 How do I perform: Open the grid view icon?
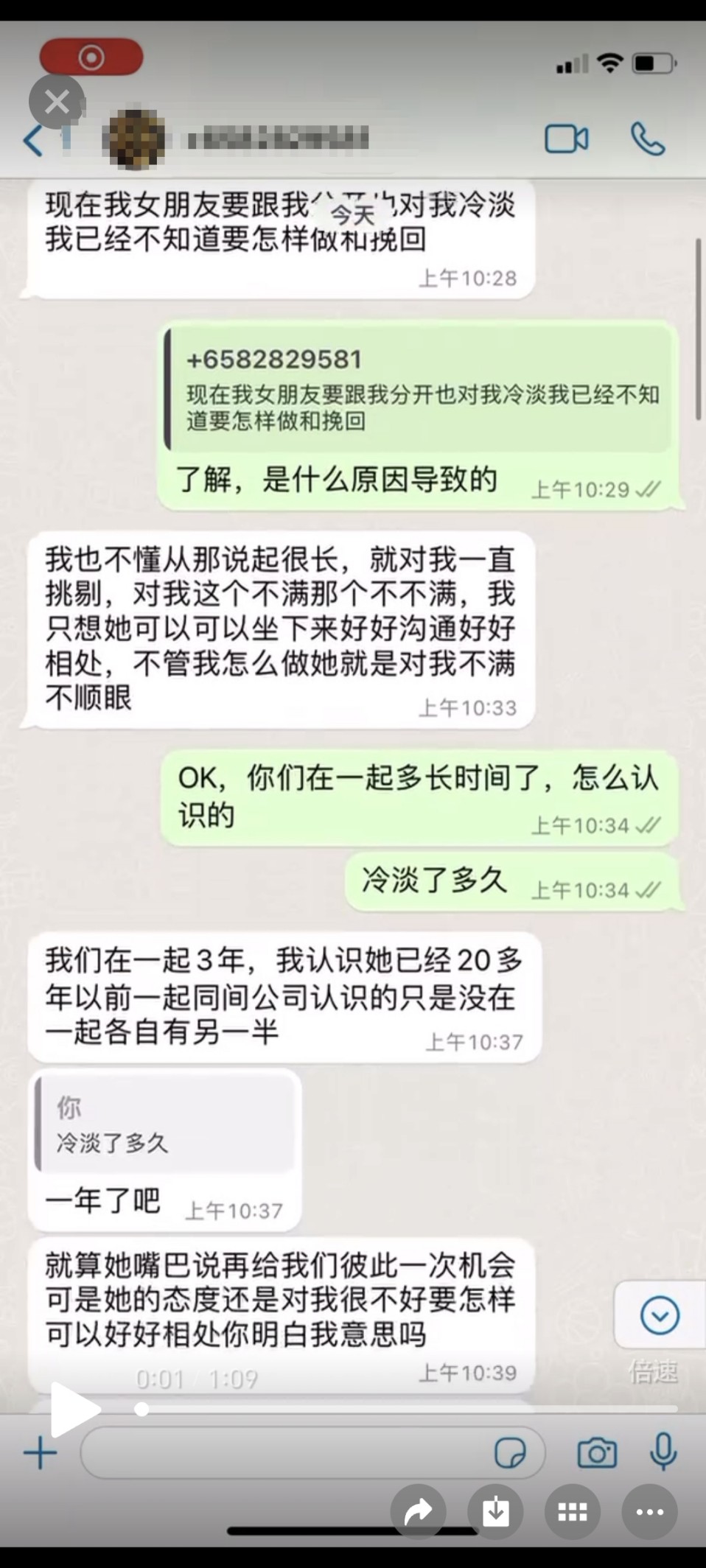(573, 1512)
